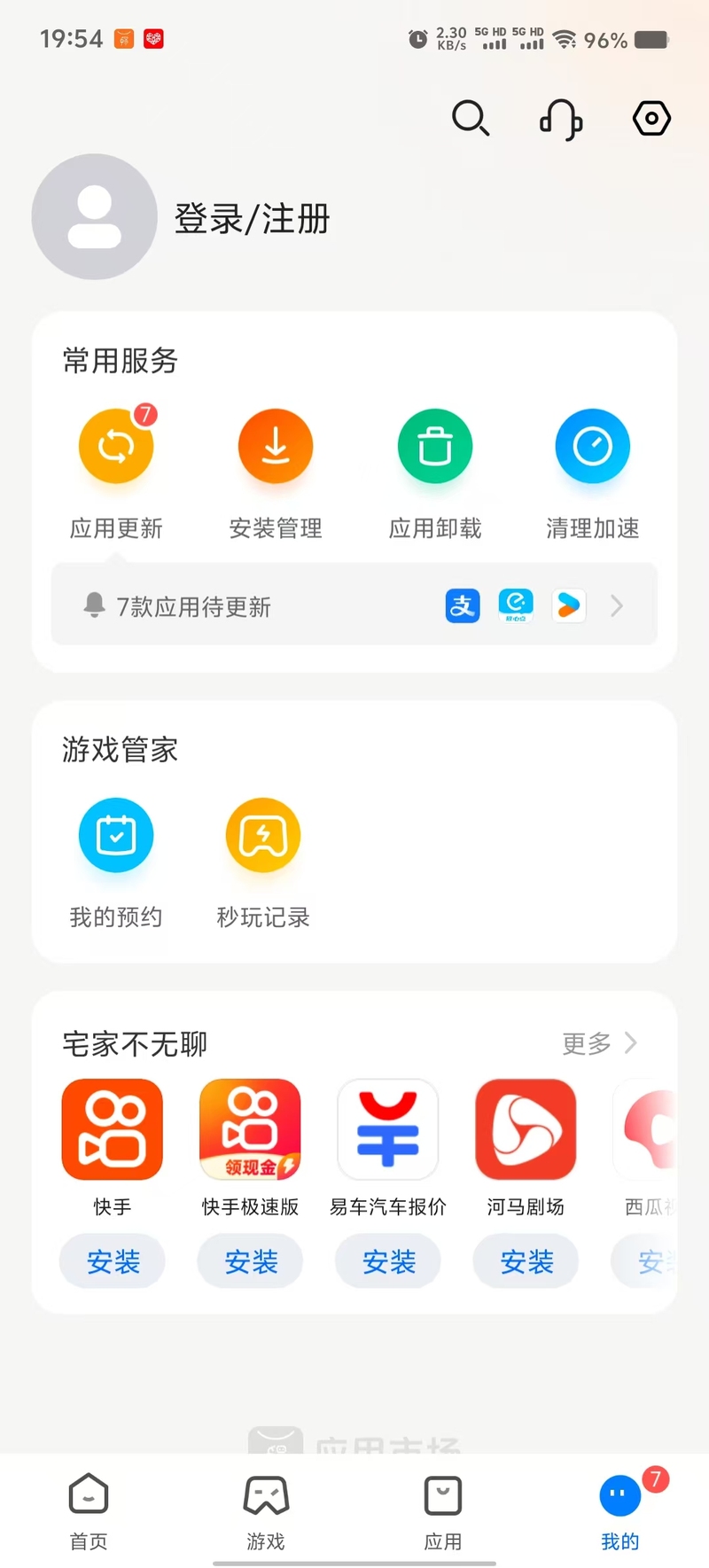Install 河马剧场
Viewport: 709px width, 1568px height.
click(x=526, y=1260)
